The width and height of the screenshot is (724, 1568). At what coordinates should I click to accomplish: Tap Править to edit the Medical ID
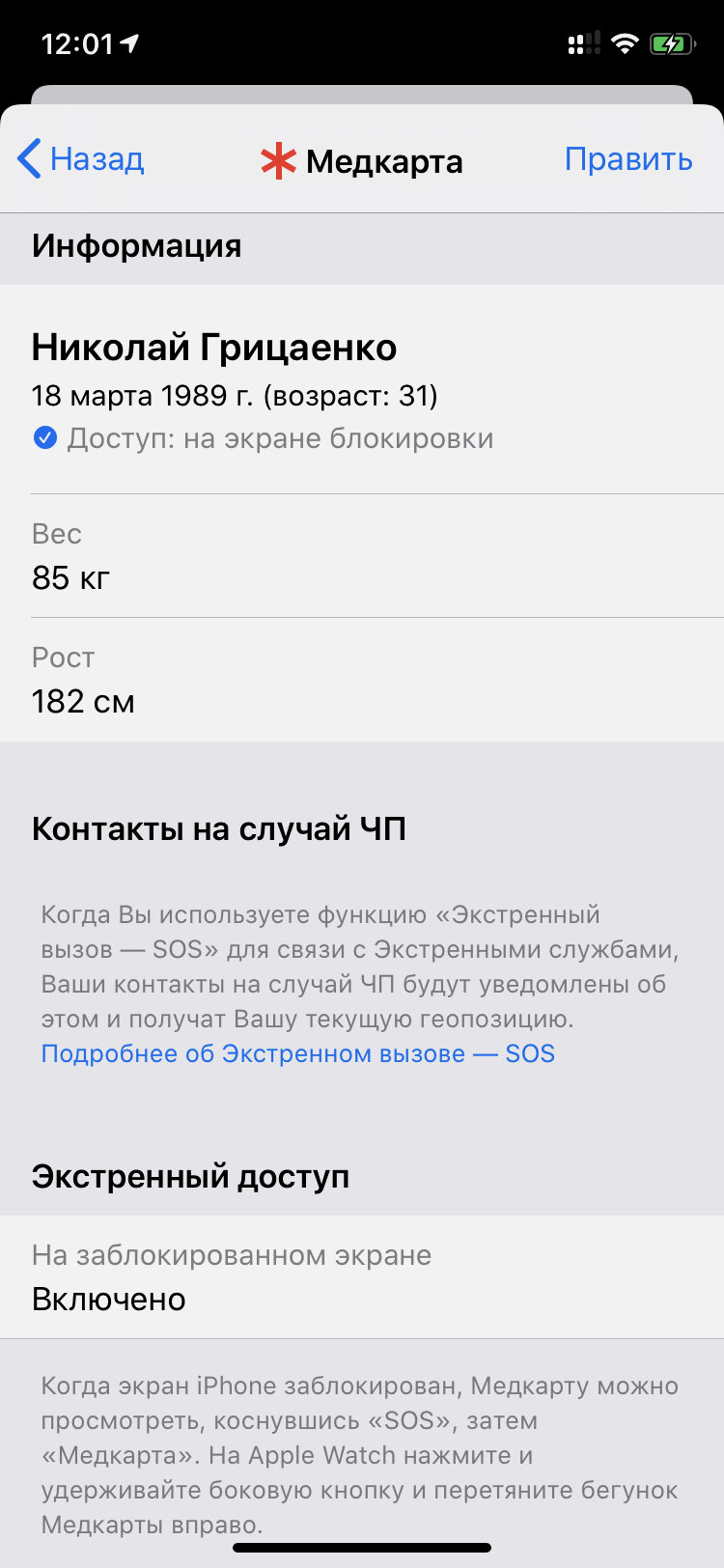627,158
